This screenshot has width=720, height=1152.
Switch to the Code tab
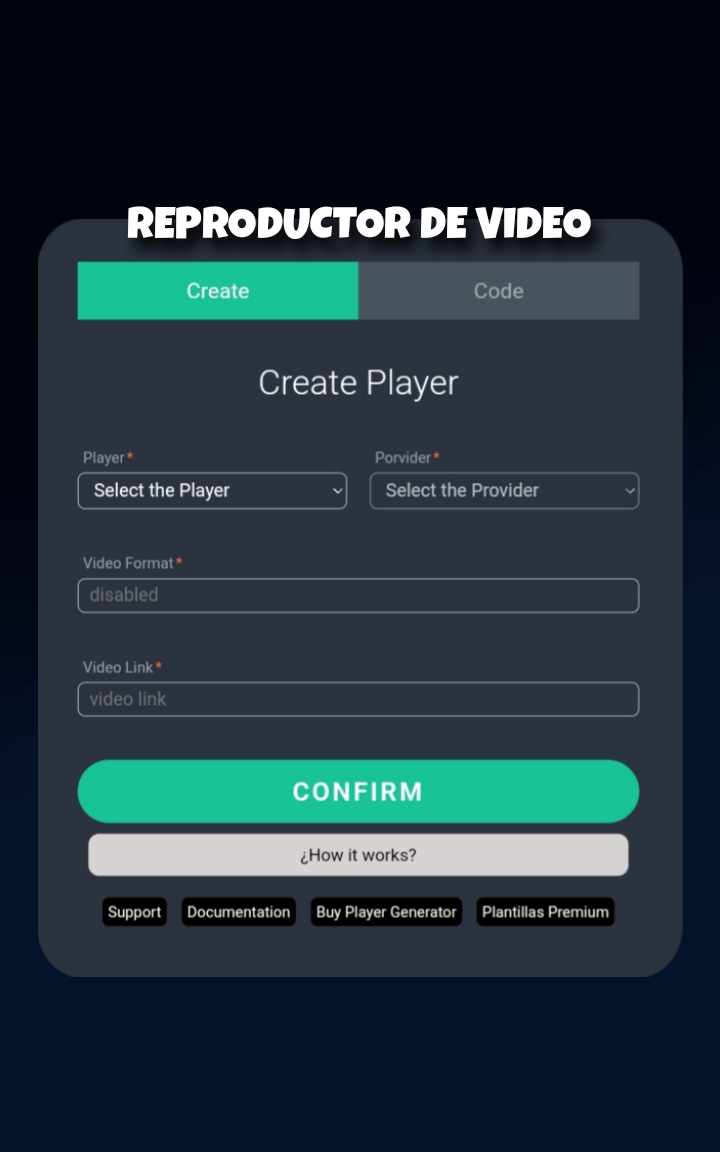tap(498, 291)
